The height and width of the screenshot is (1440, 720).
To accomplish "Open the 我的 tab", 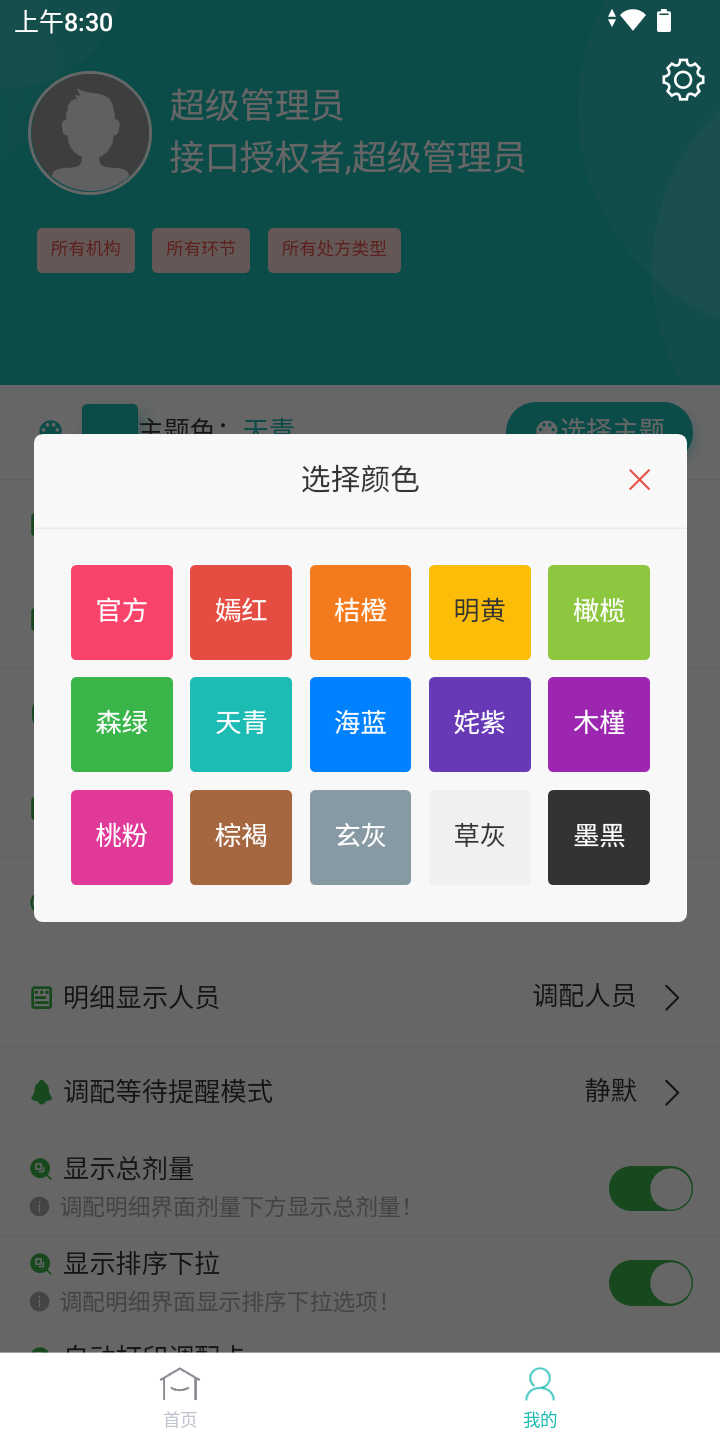I will tap(540, 1397).
